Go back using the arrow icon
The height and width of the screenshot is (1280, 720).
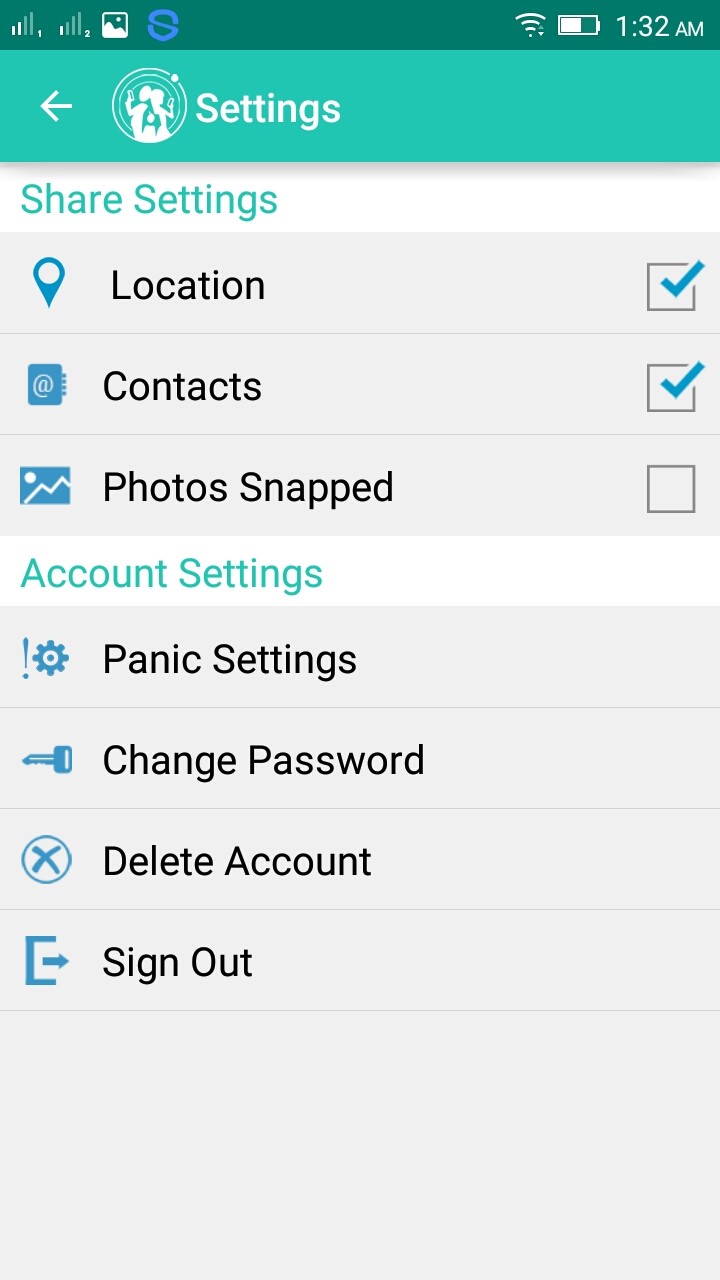[56, 107]
